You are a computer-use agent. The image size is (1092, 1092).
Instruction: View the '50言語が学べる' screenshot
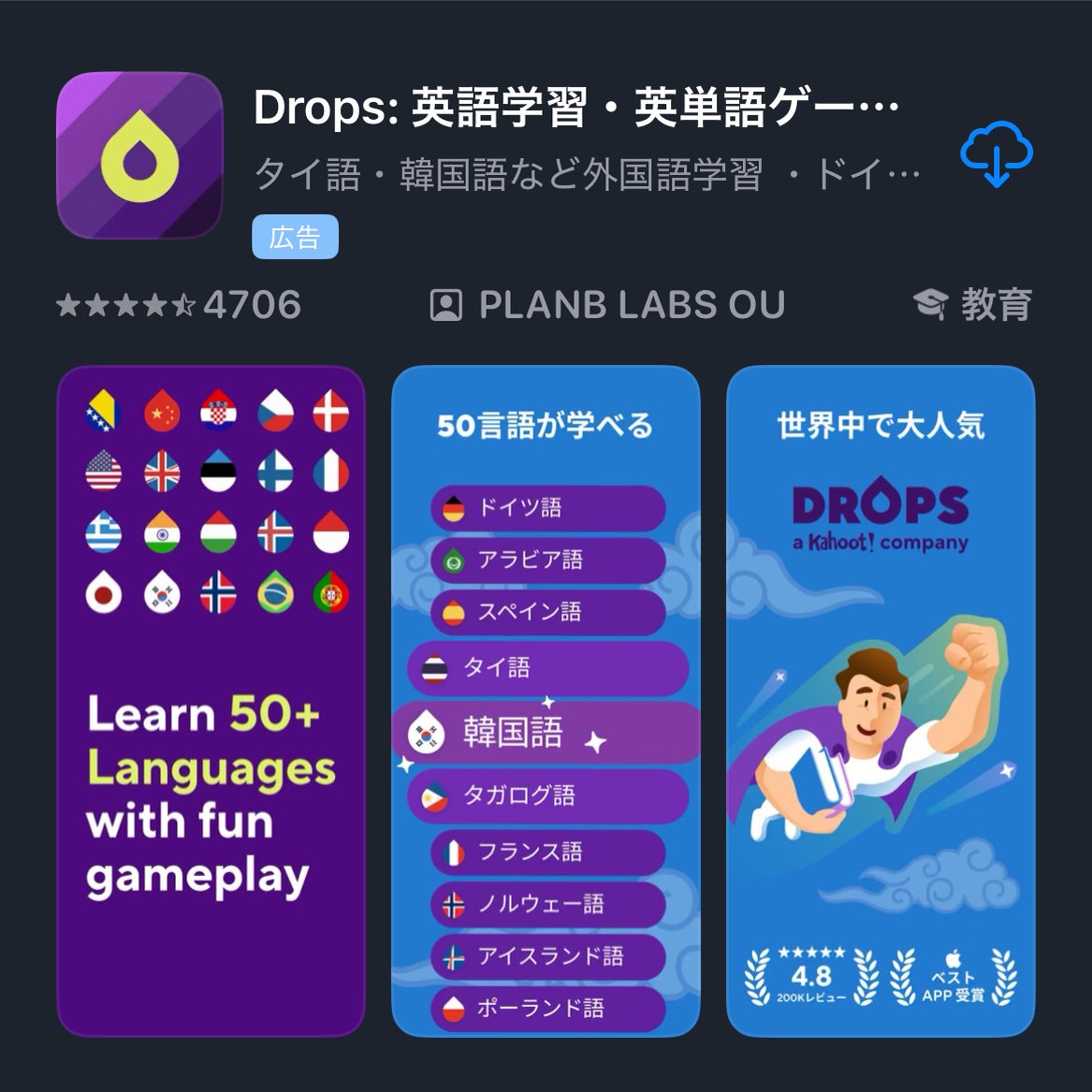click(x=546, y=701)
